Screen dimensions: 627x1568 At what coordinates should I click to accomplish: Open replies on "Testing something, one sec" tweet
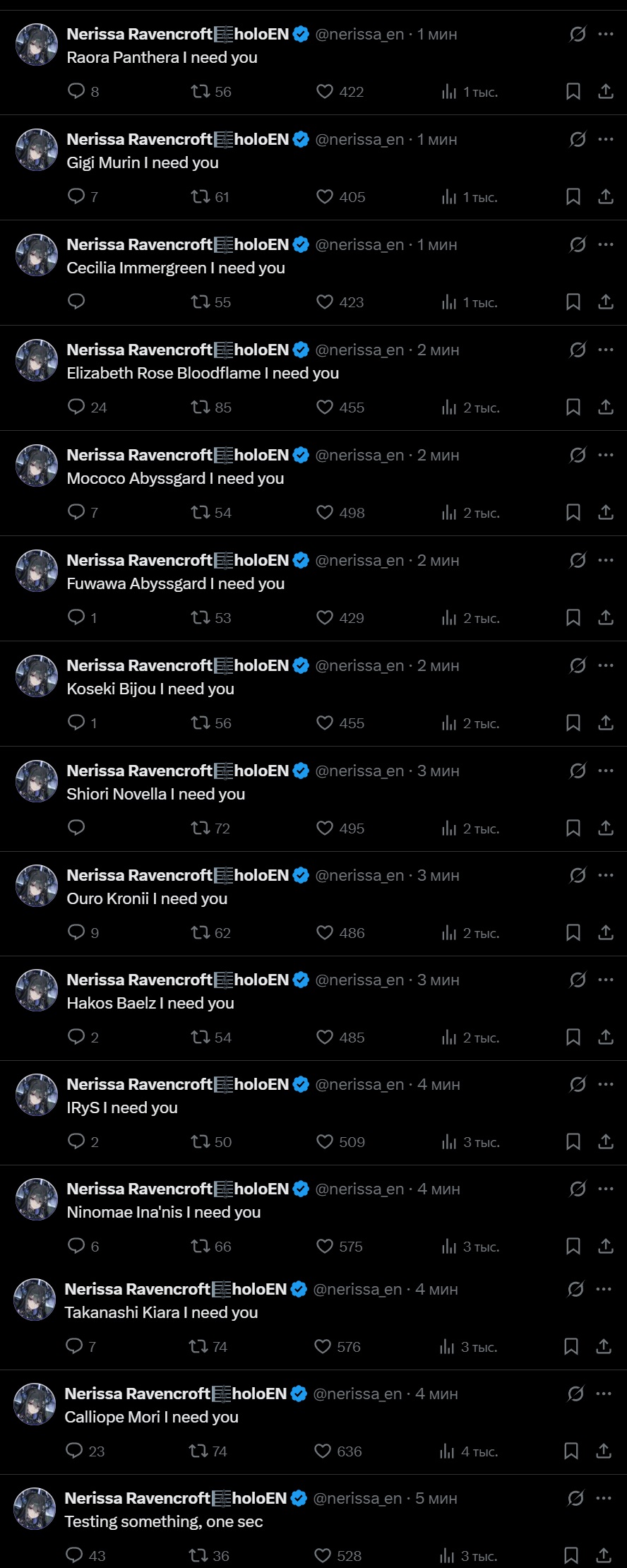(74, 1555)
